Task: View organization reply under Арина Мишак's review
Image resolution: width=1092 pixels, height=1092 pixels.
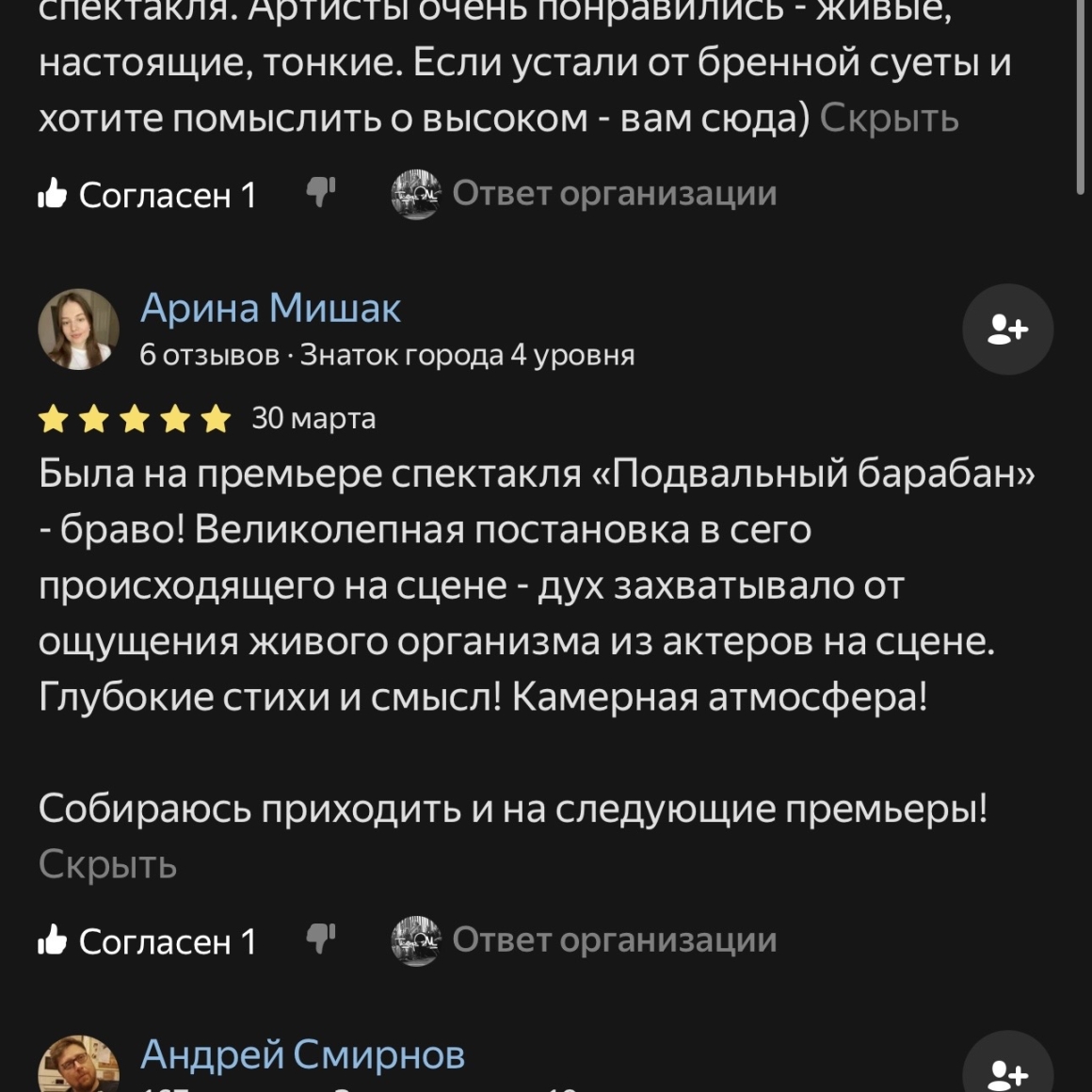Action: 585,939
